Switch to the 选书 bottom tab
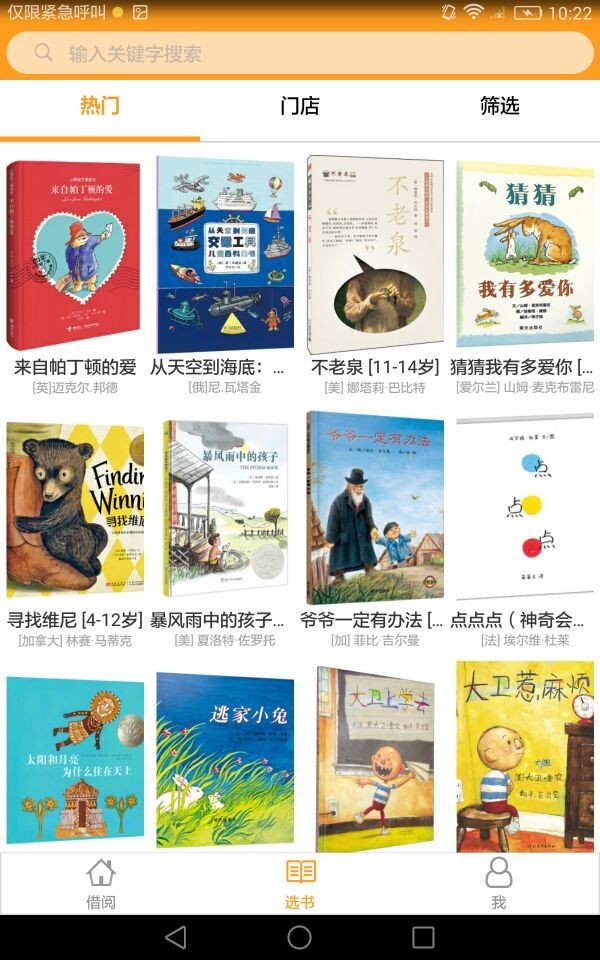 pyautogui.click(x=300, y=884)
